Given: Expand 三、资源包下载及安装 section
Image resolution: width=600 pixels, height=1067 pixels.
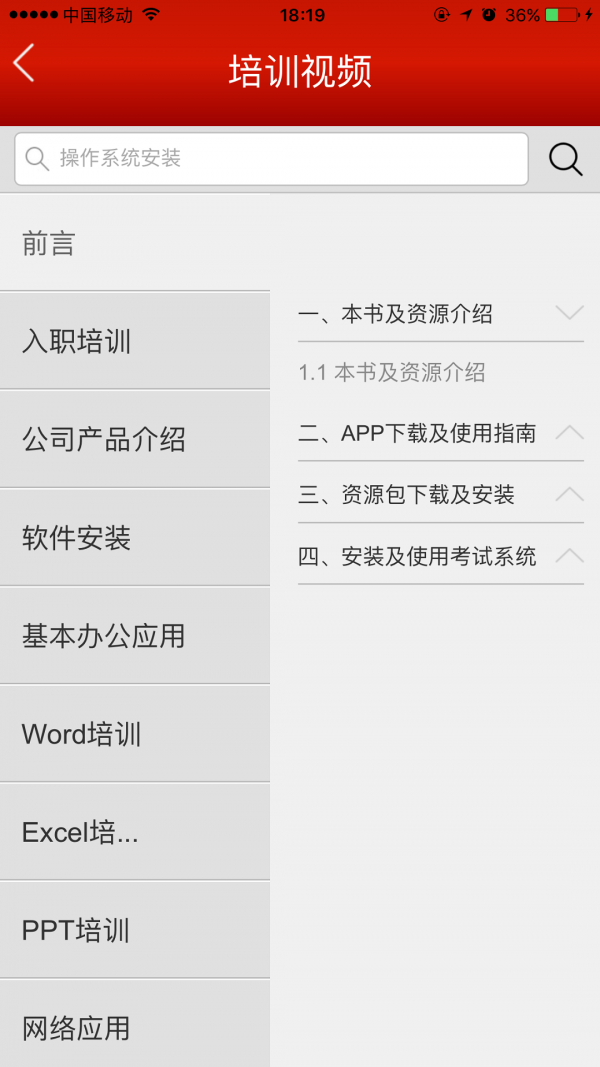Looking at the screenshot, I should coord(440,494).
